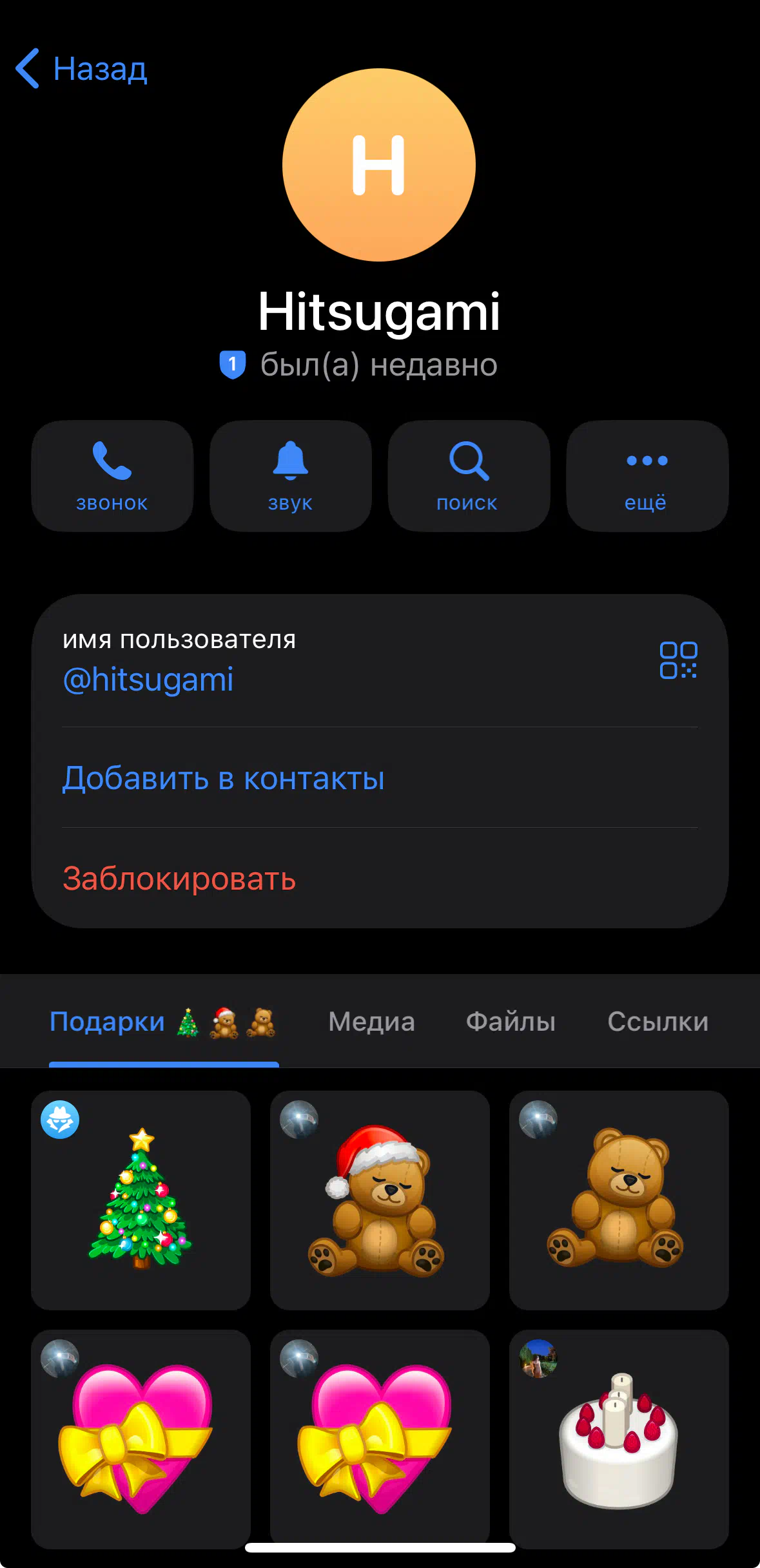The image size is (760, 1568).
Task: Open the Christmas tree gift
Action: tap(141, 1200)
